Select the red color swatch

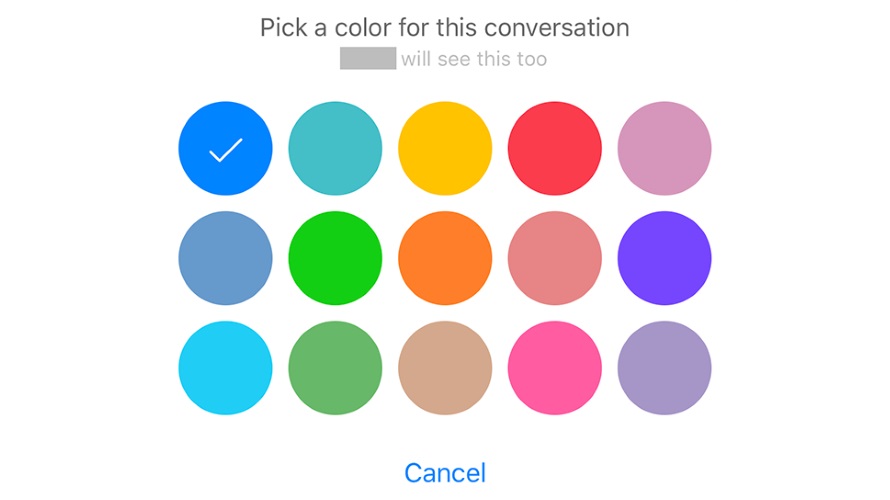[x=555, y=148]
